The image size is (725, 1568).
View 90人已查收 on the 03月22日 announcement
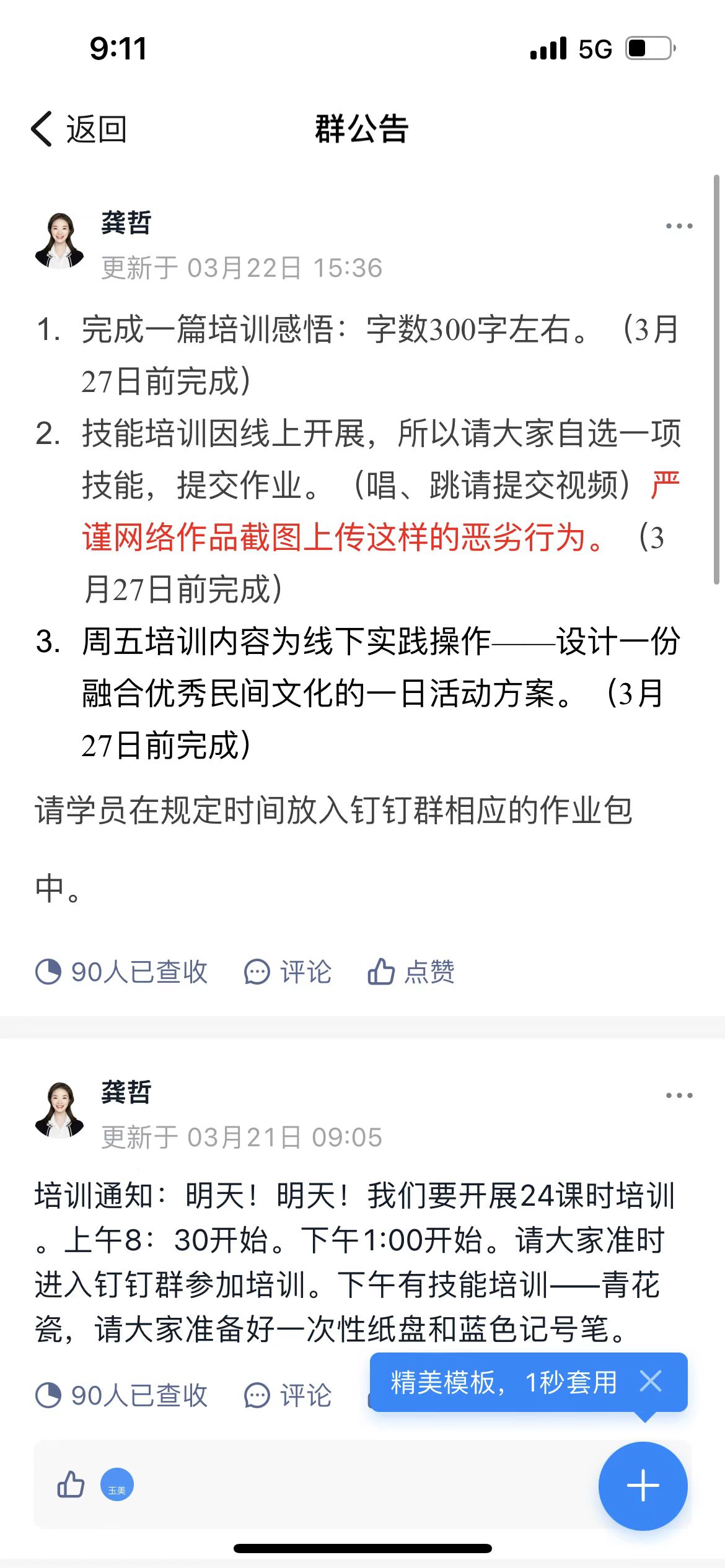(x=122, y=972)
